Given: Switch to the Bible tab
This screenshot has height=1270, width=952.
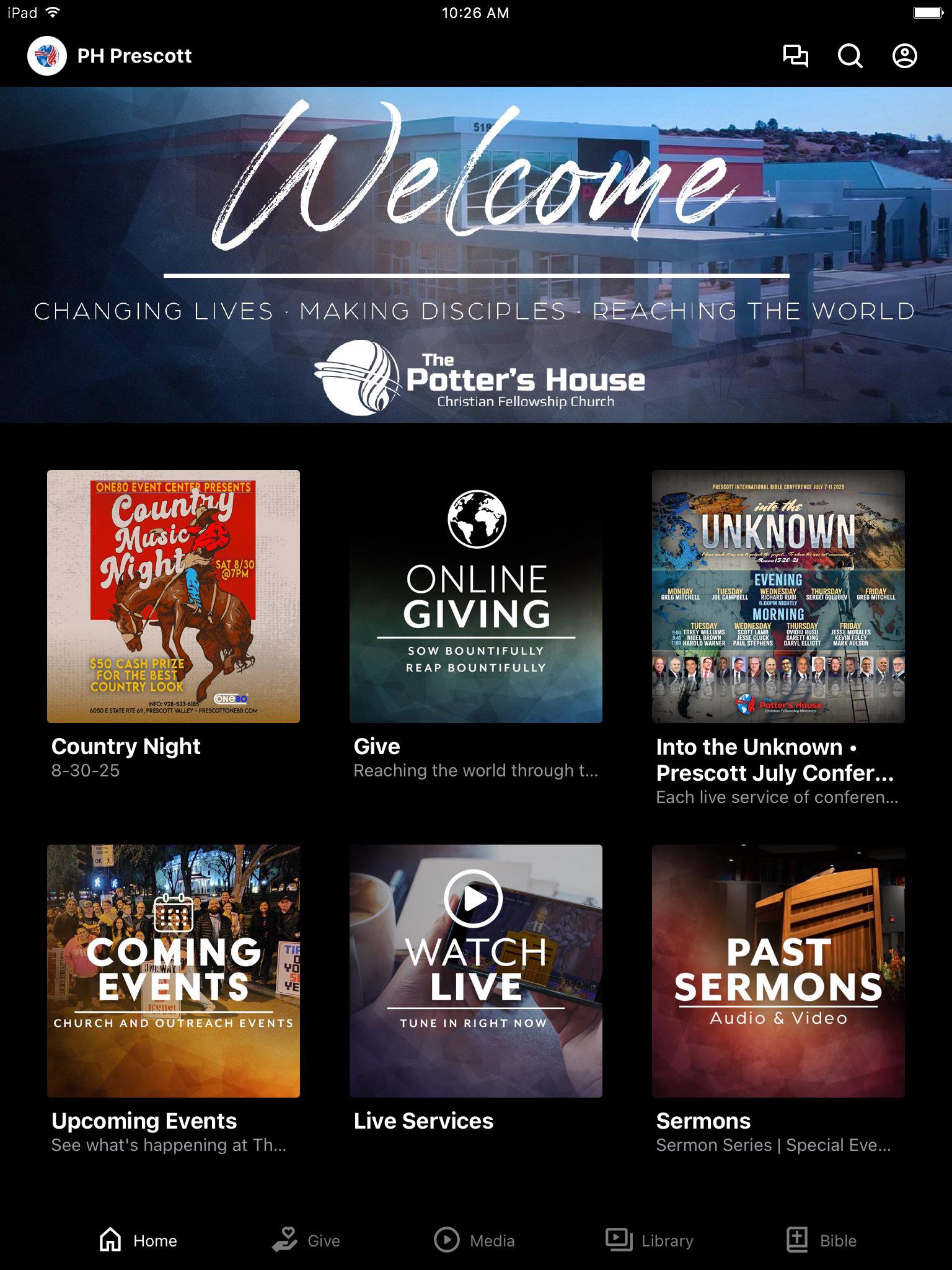Looking at the screenshot, I should (821, 1240).
